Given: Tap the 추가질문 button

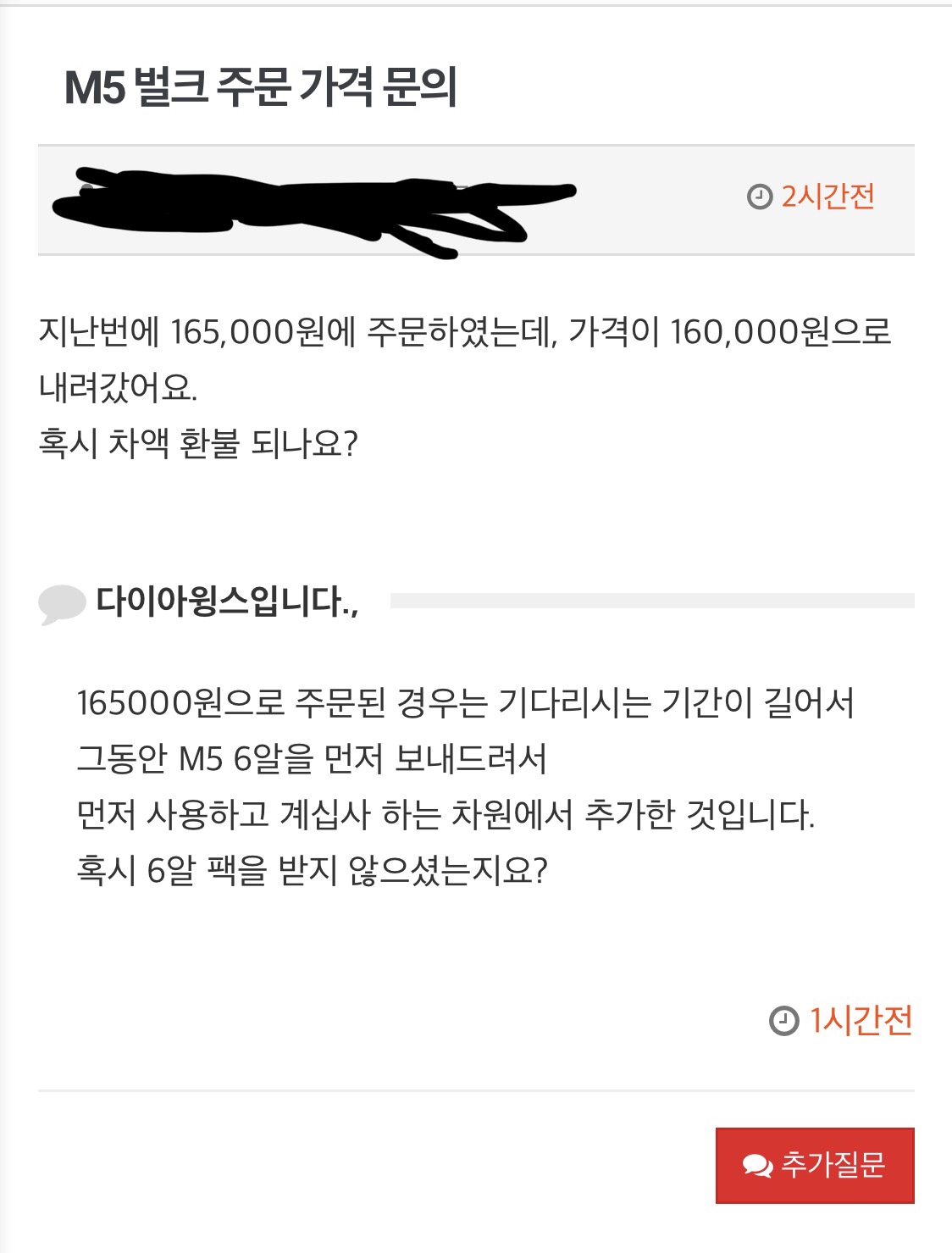Looking at the screenshot, I should 814,1165.
